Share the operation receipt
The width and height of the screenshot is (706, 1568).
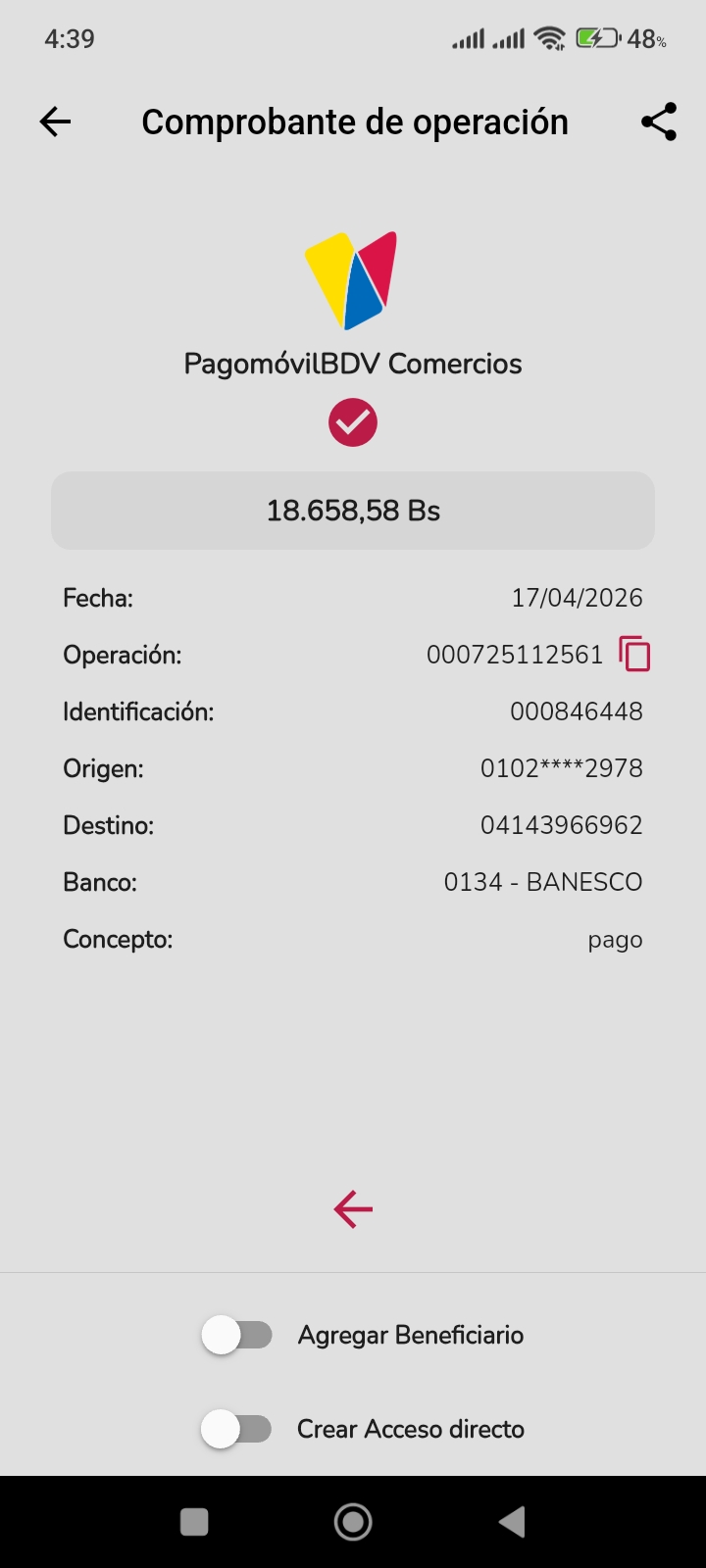tap(659, 122)
